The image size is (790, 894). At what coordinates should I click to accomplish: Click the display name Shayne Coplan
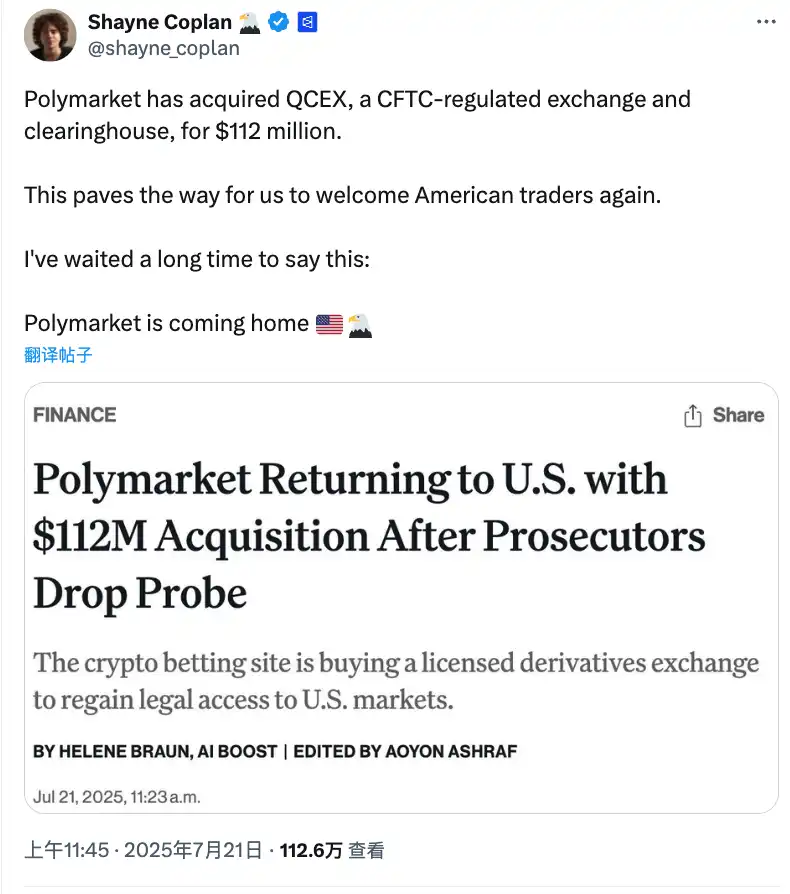point(158,22)
